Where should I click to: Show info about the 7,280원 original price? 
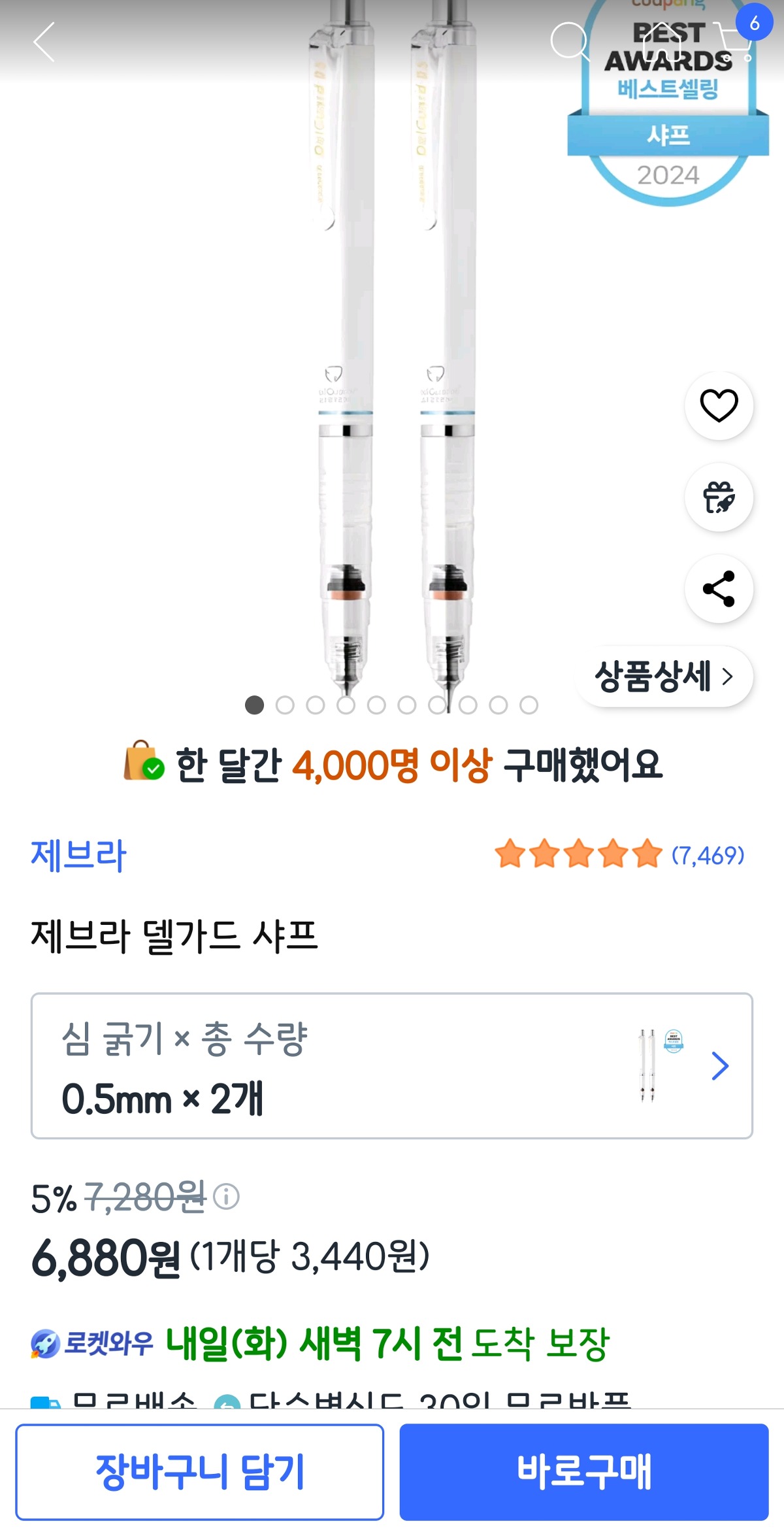[x=227, y=1197]
